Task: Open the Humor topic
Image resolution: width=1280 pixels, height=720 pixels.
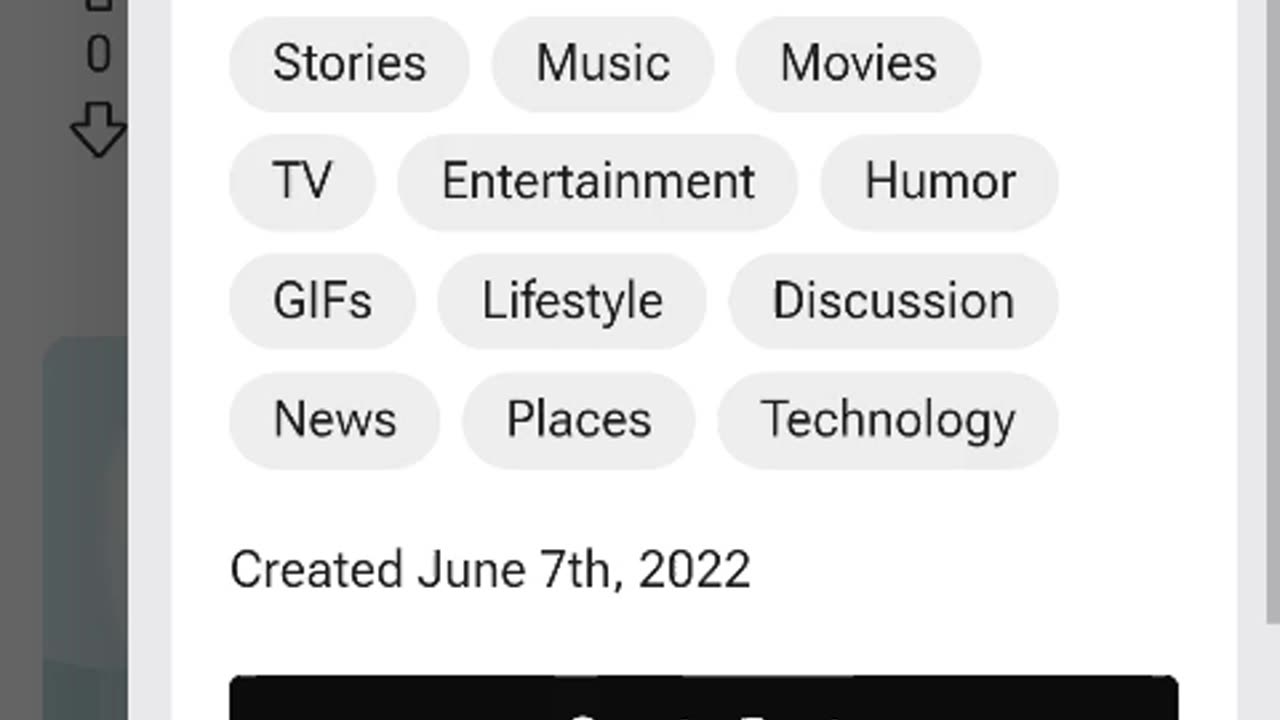Action: point(939,182)
